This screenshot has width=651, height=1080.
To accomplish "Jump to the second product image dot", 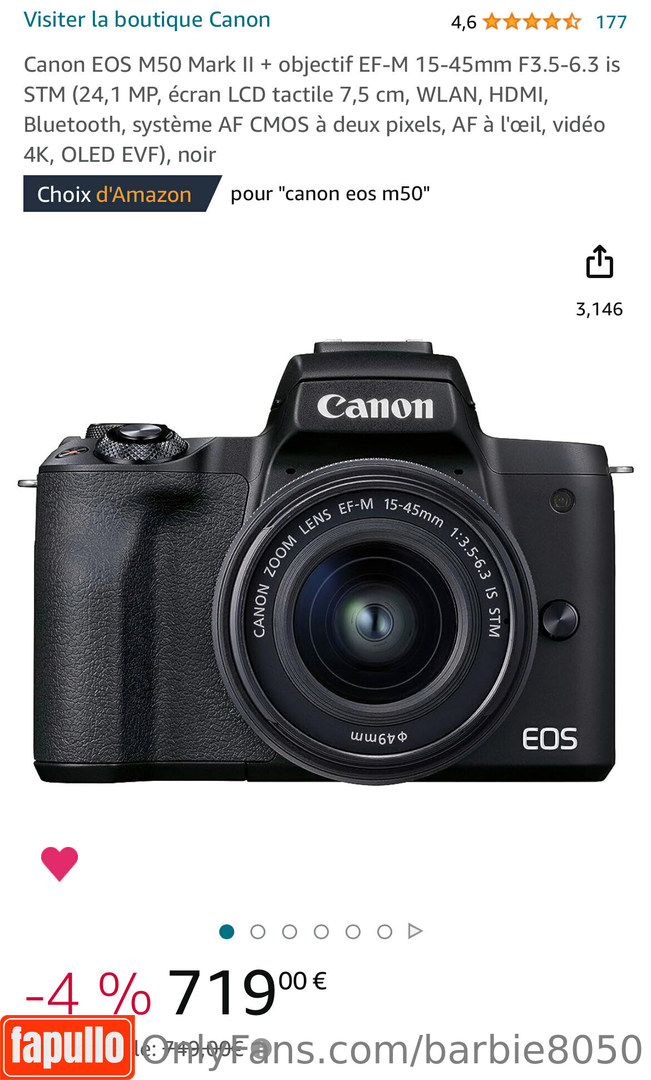I will pos(258,931).
